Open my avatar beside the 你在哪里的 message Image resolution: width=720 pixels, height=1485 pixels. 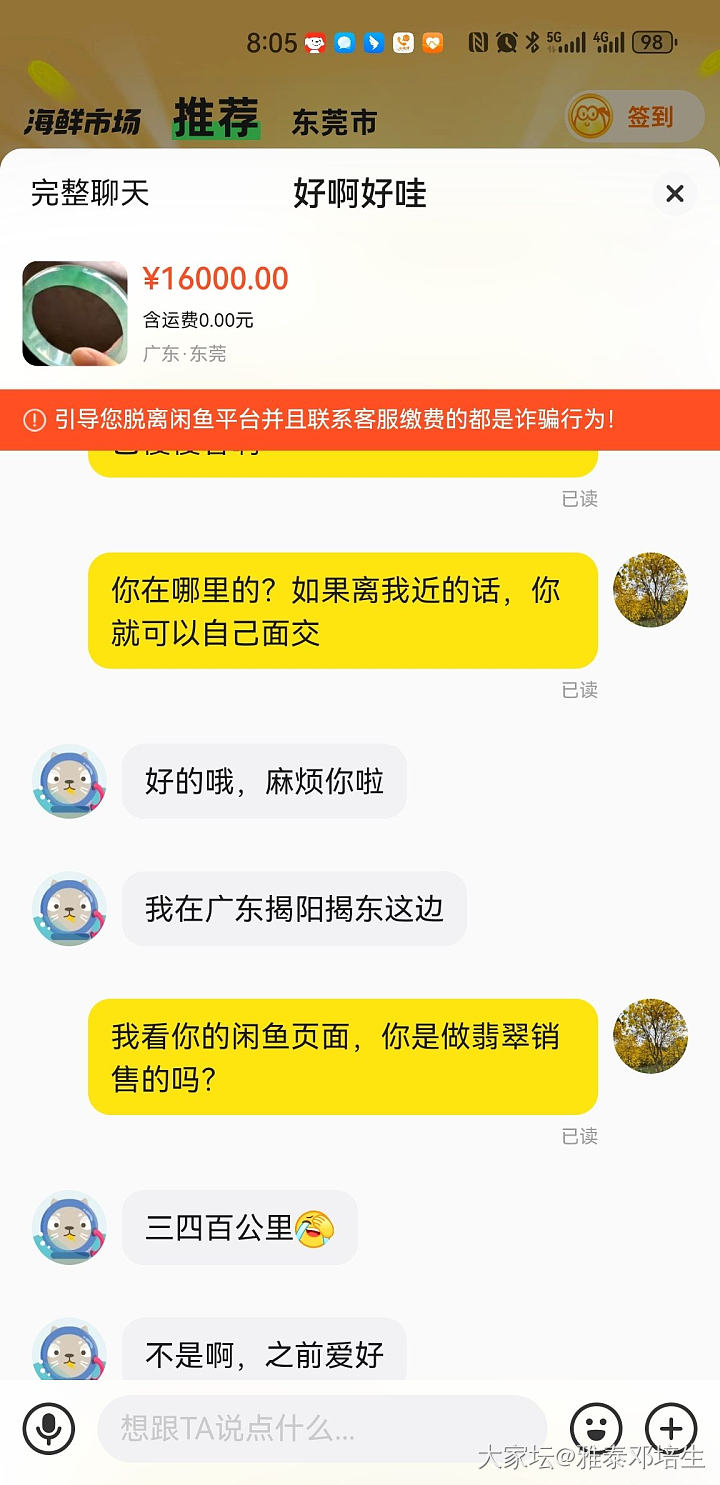(650, 590)
